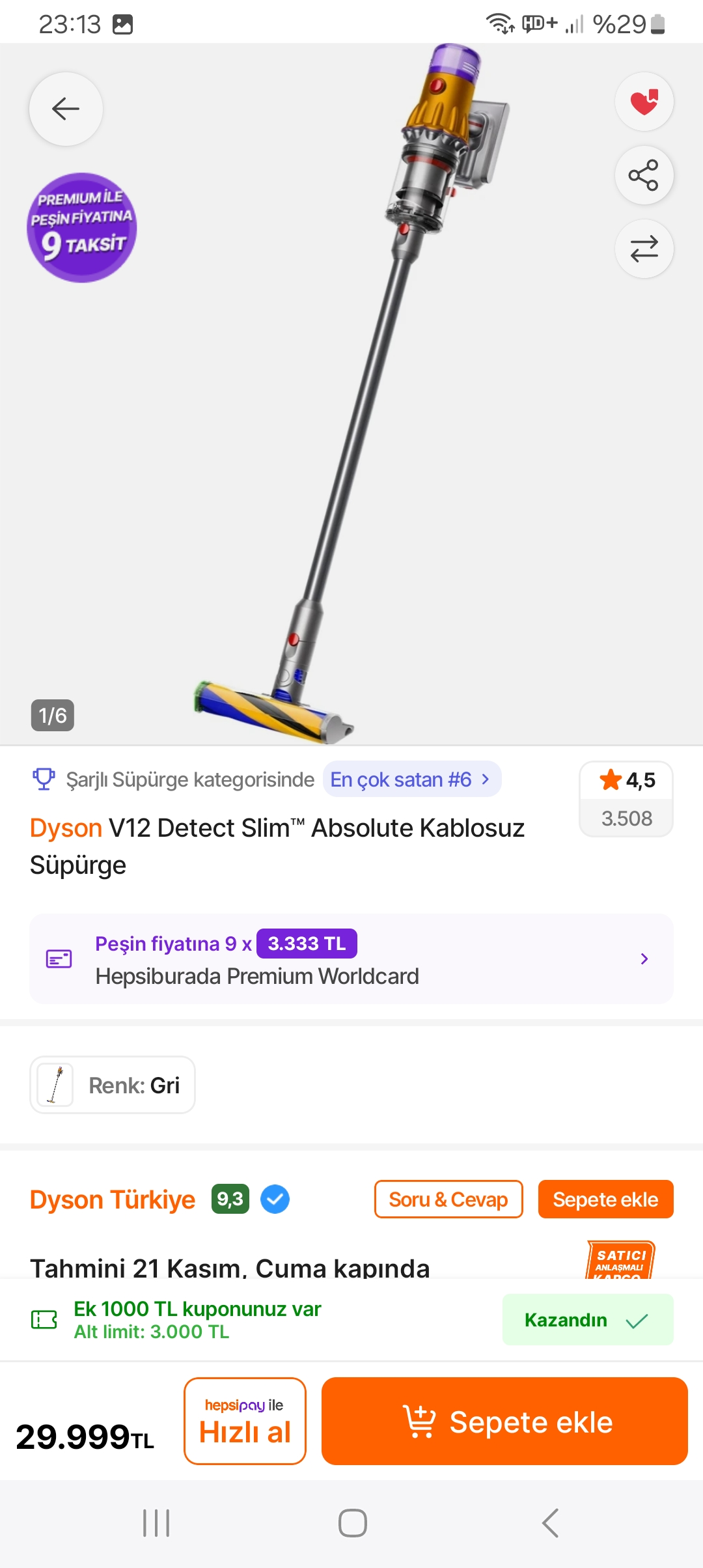Tap Sepete ekle next to Dyson Türkiye
The width and height of the screenshot is (703, 1568).
click(x=605, y=1199)
